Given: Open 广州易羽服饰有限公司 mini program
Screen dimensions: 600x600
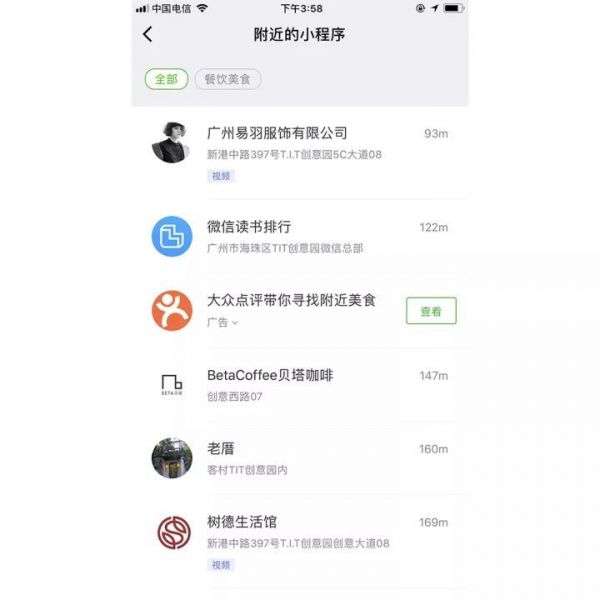Looking at the screenshot, I should (x=277, y=133).
